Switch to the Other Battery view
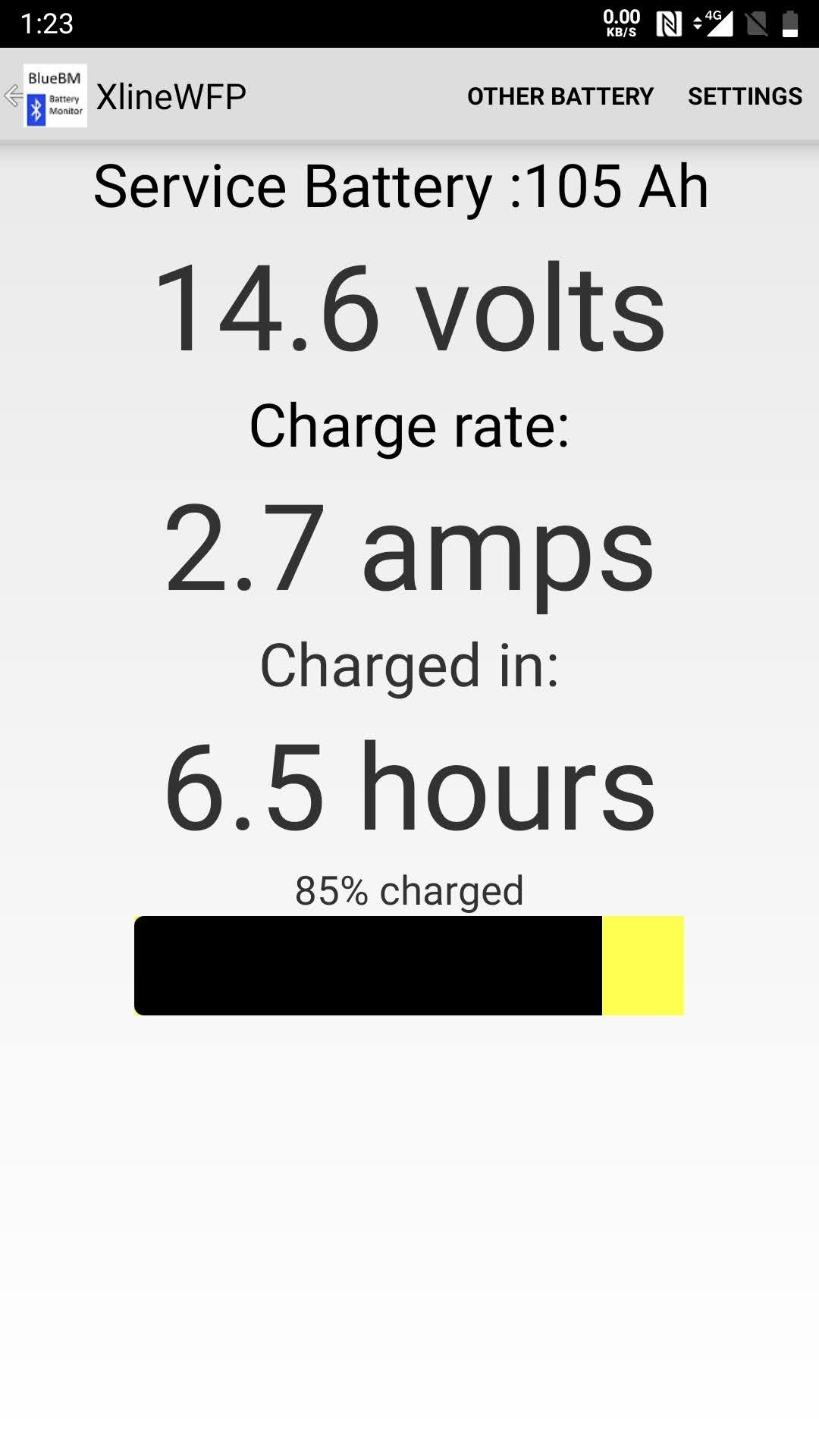This screenshot has height=1456, width=819. coord(560,96)
